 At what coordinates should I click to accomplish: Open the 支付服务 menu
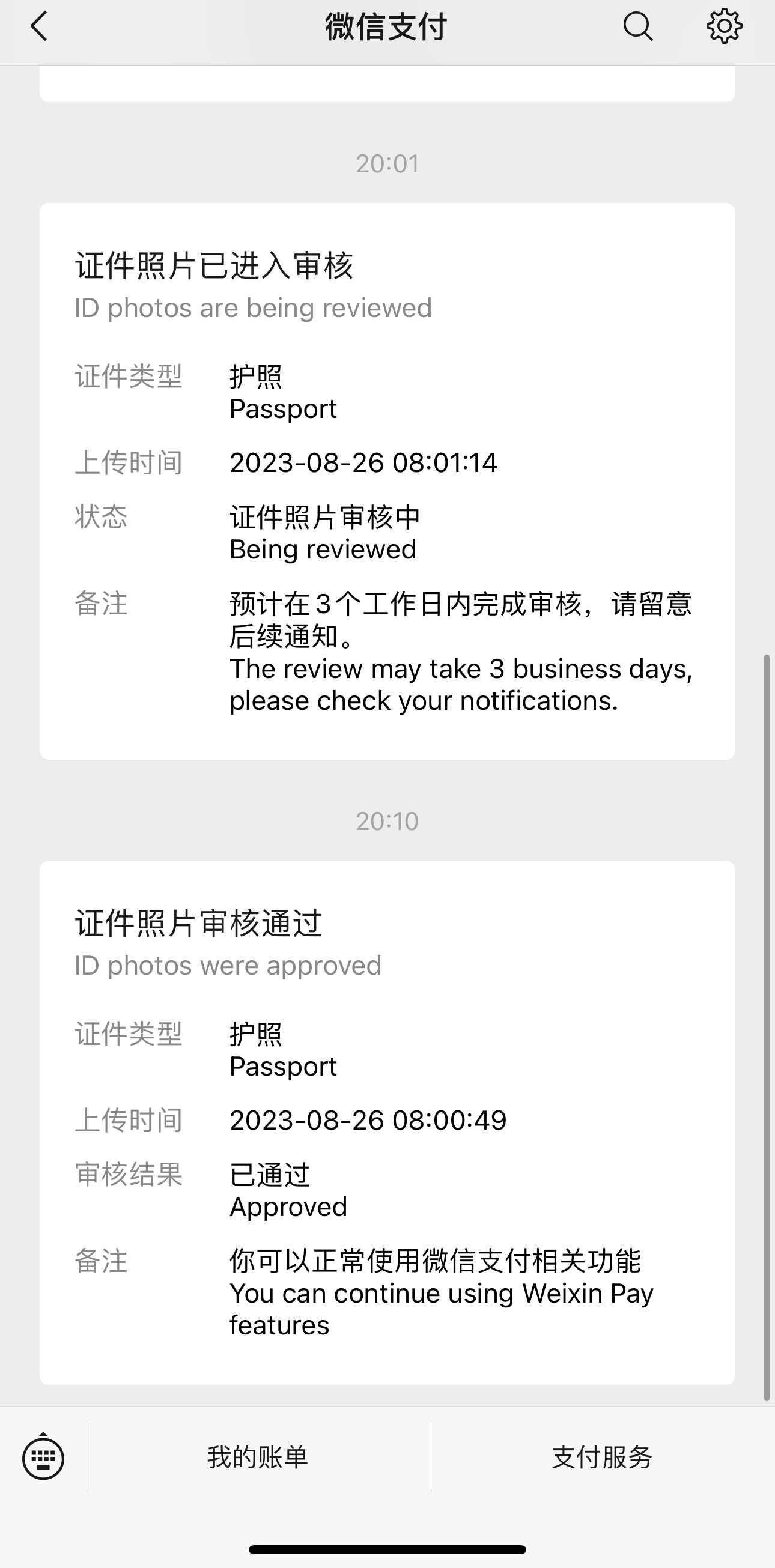[602, 1458]
